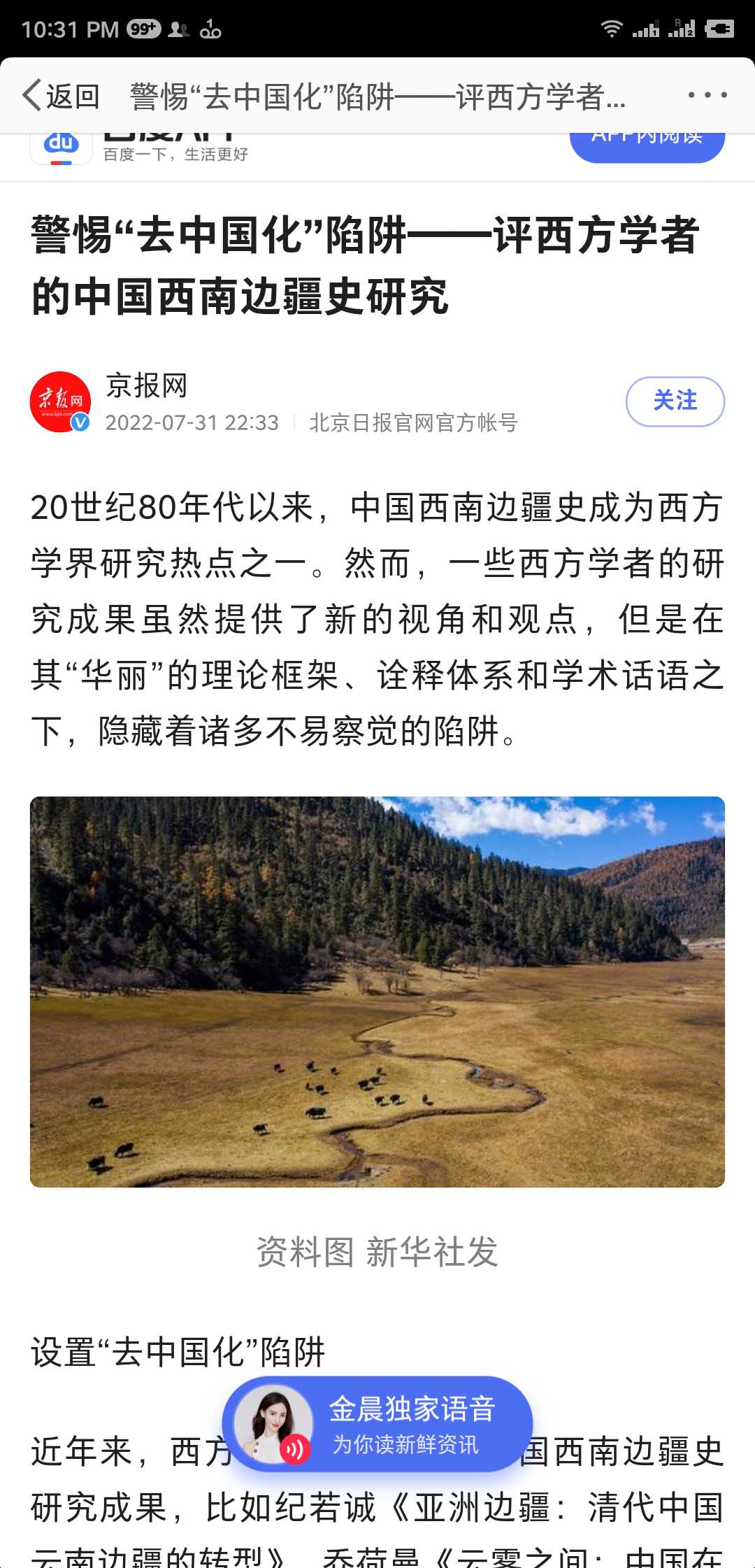Screen dimensions: 755x1568
Task: Follow 京报网 with the 关注 button
Action: [675, 401]
